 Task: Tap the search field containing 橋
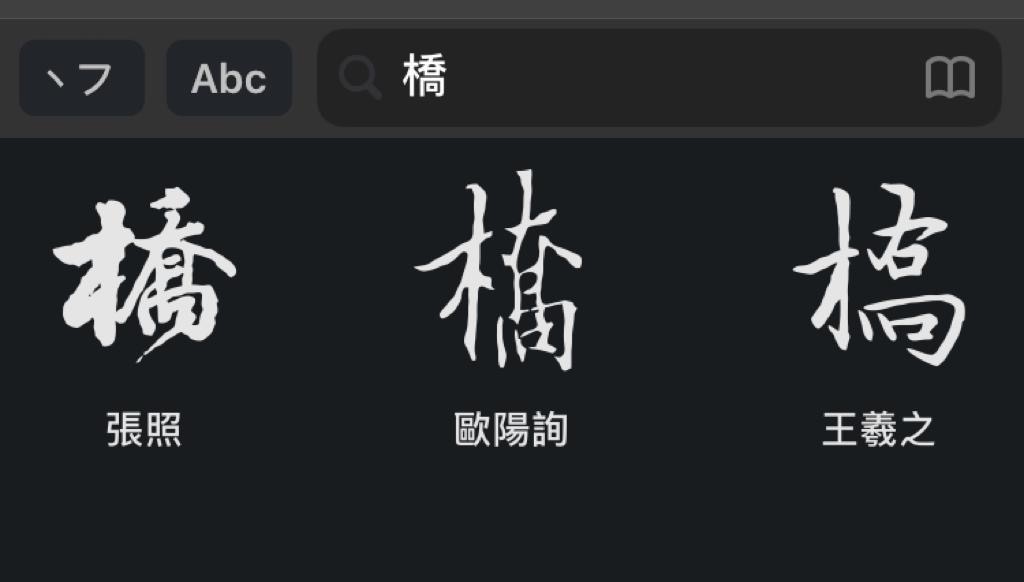pyautogui.click(x=640, y=77)
